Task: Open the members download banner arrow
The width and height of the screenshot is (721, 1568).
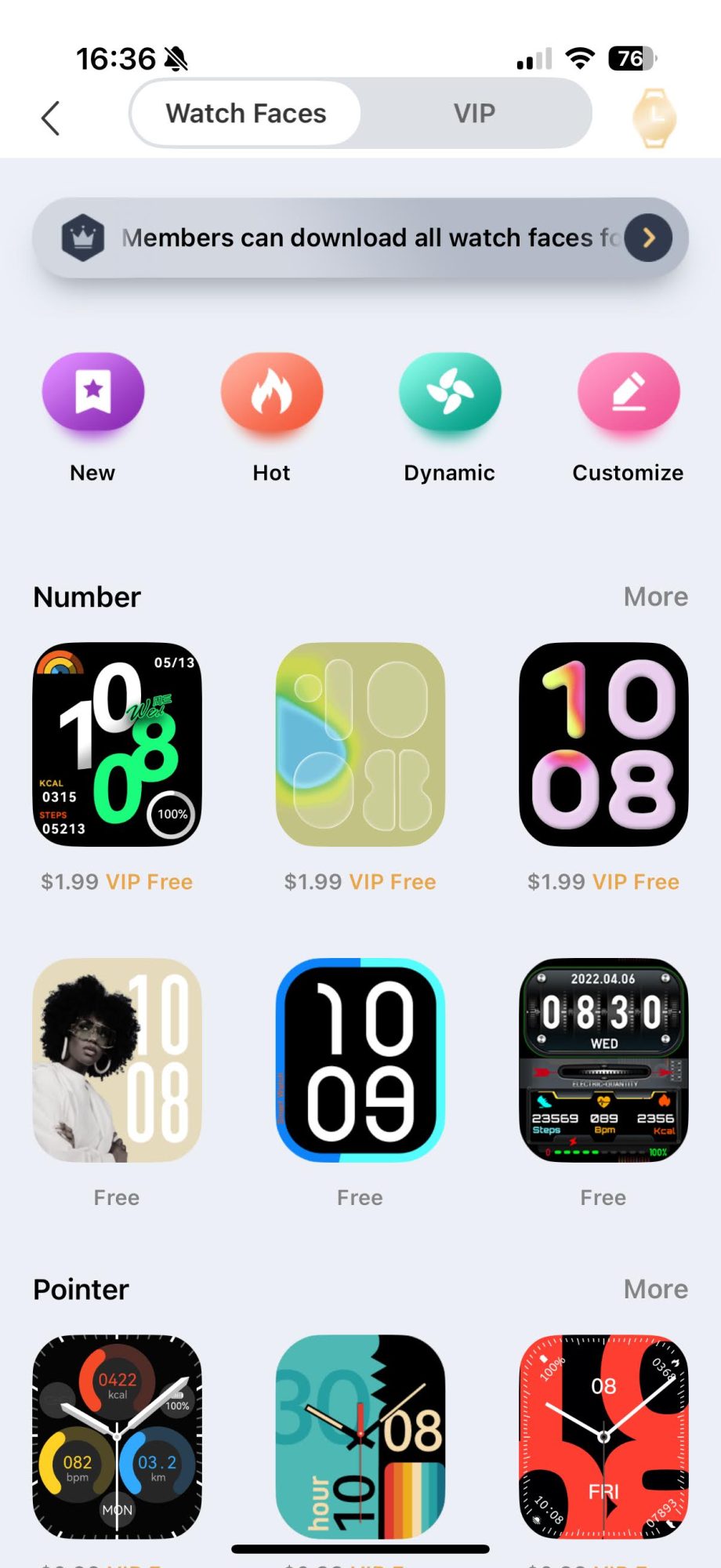Action: (x=648, y=238)
